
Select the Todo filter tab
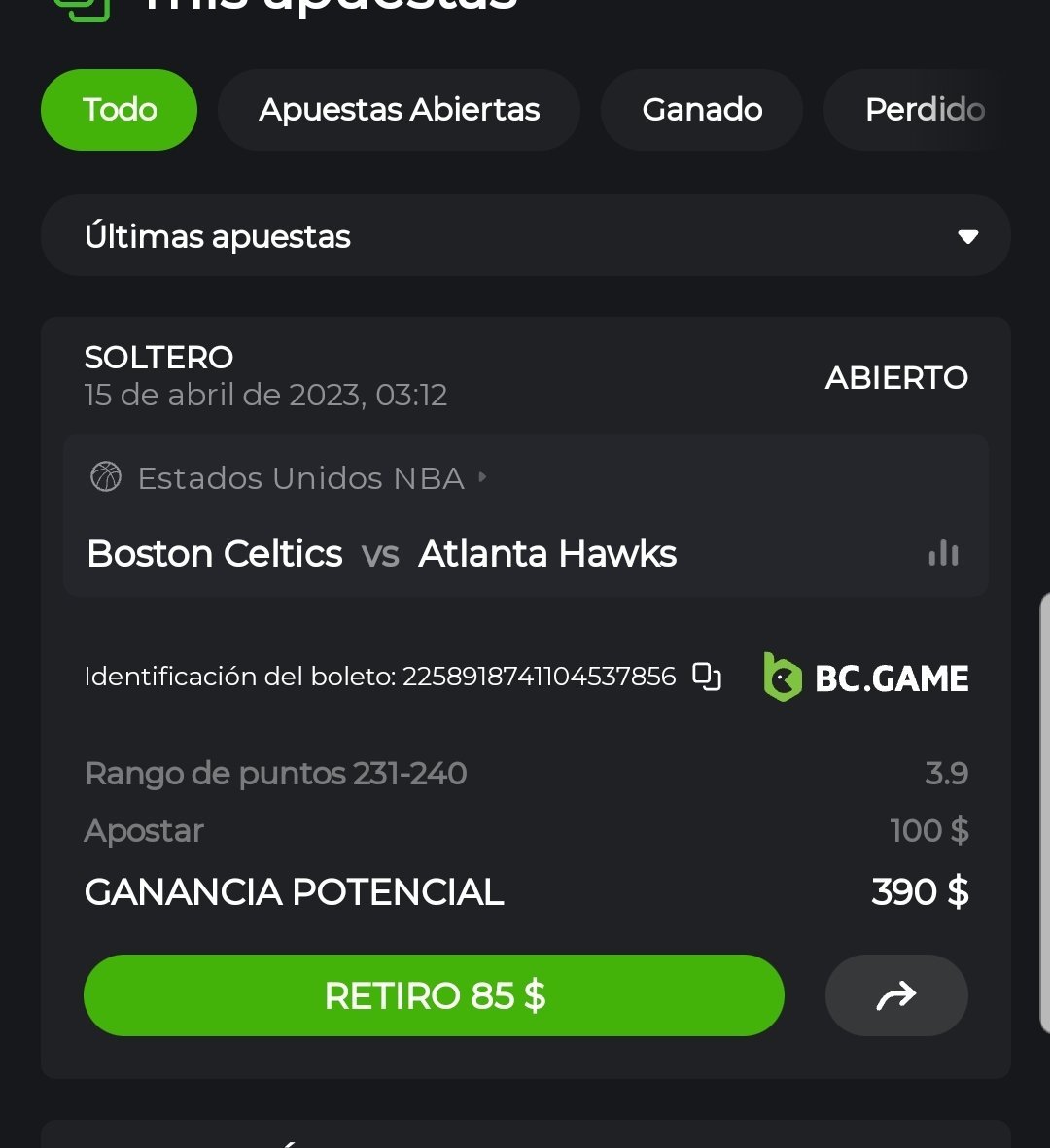(x=119, y=110)
